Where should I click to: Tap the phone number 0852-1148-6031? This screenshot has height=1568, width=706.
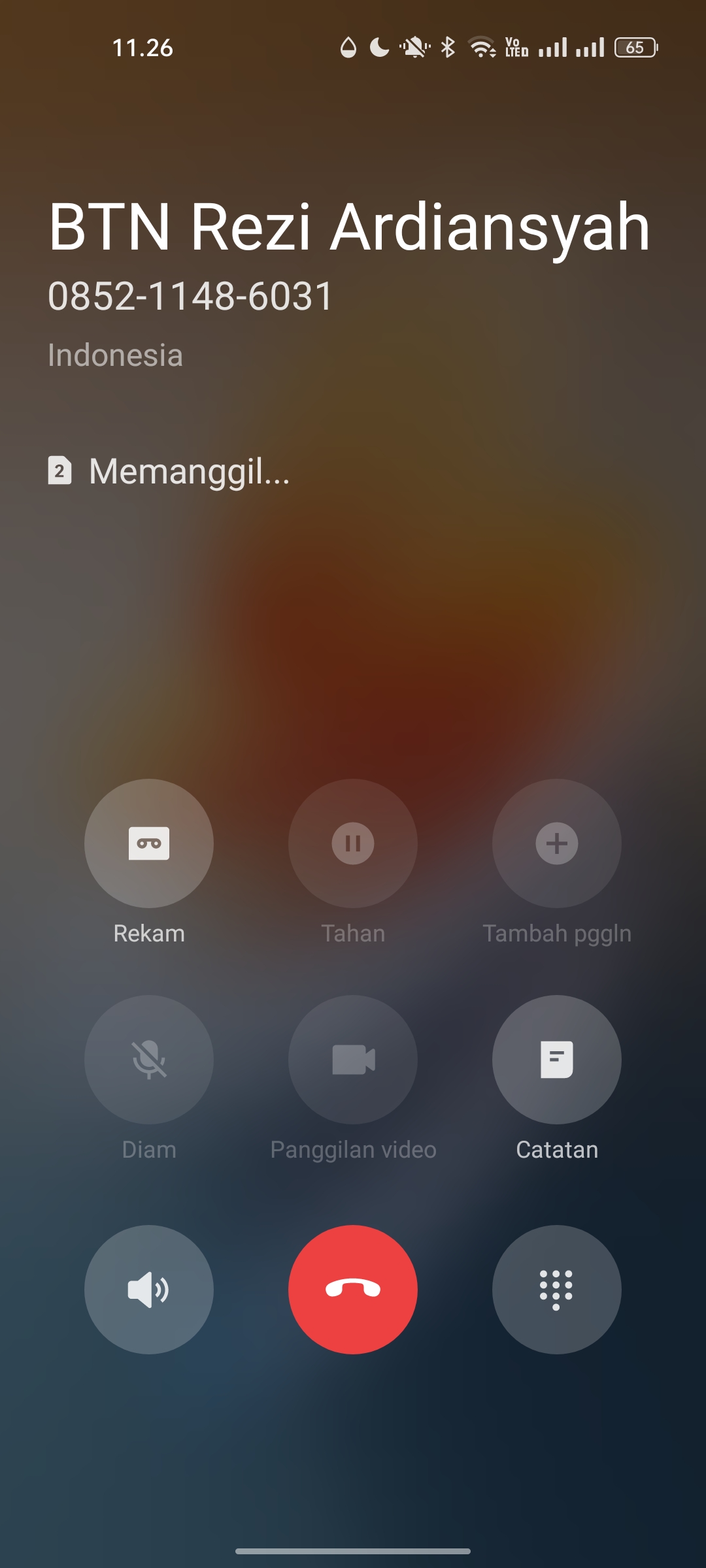click(191, 295)
